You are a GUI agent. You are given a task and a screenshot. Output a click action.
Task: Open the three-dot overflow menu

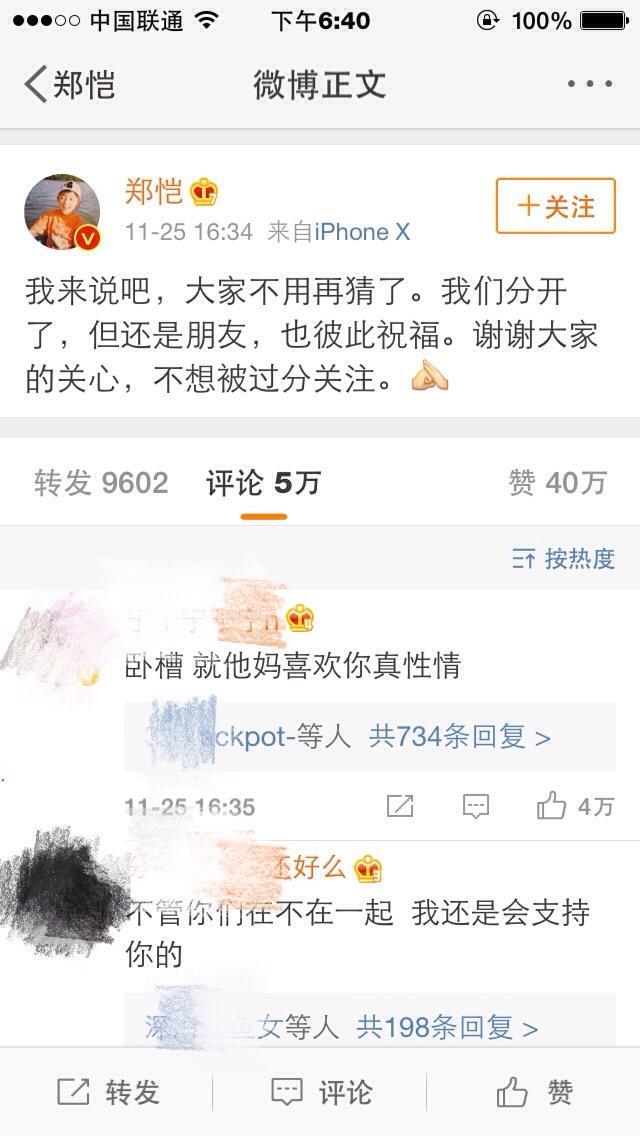pos(588,84)
